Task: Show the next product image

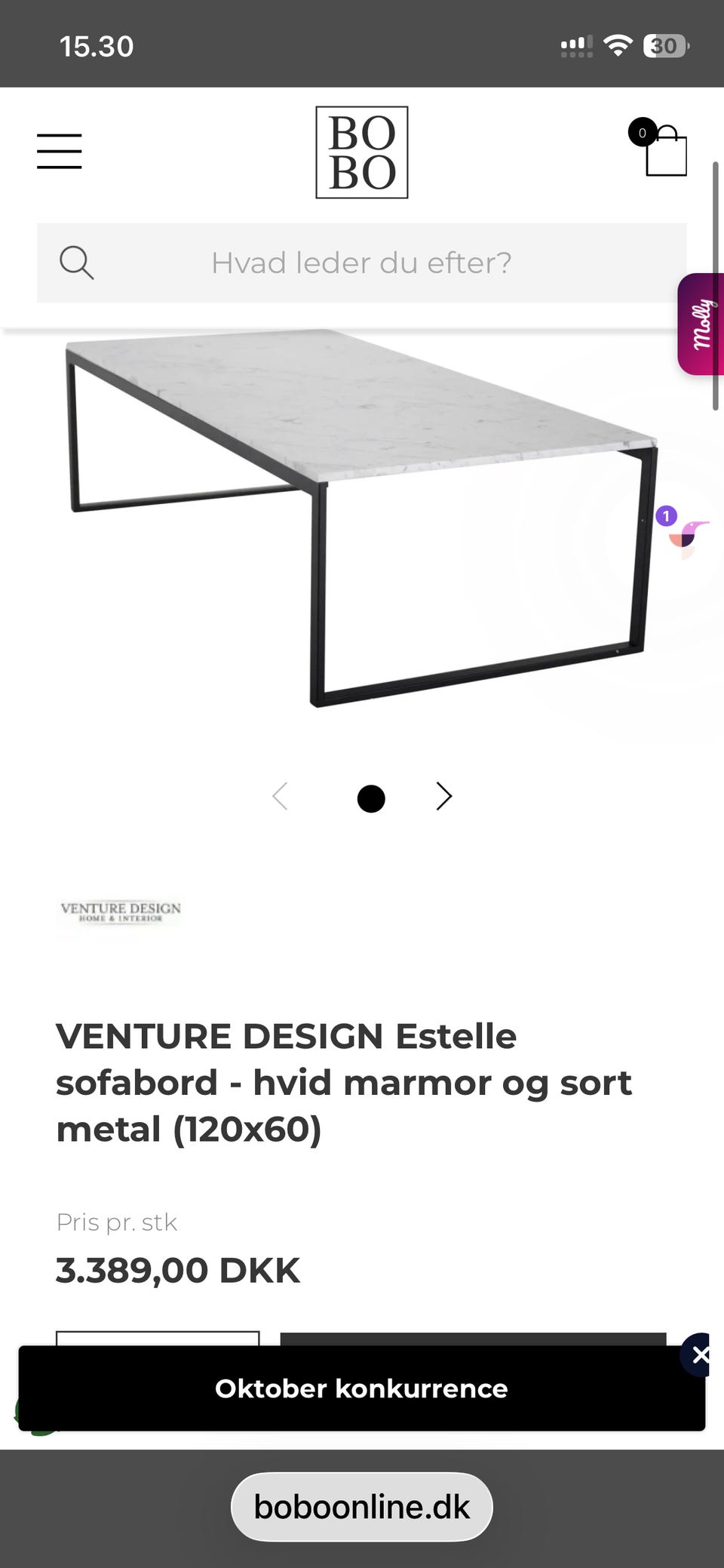Action: tap(444, 796)
